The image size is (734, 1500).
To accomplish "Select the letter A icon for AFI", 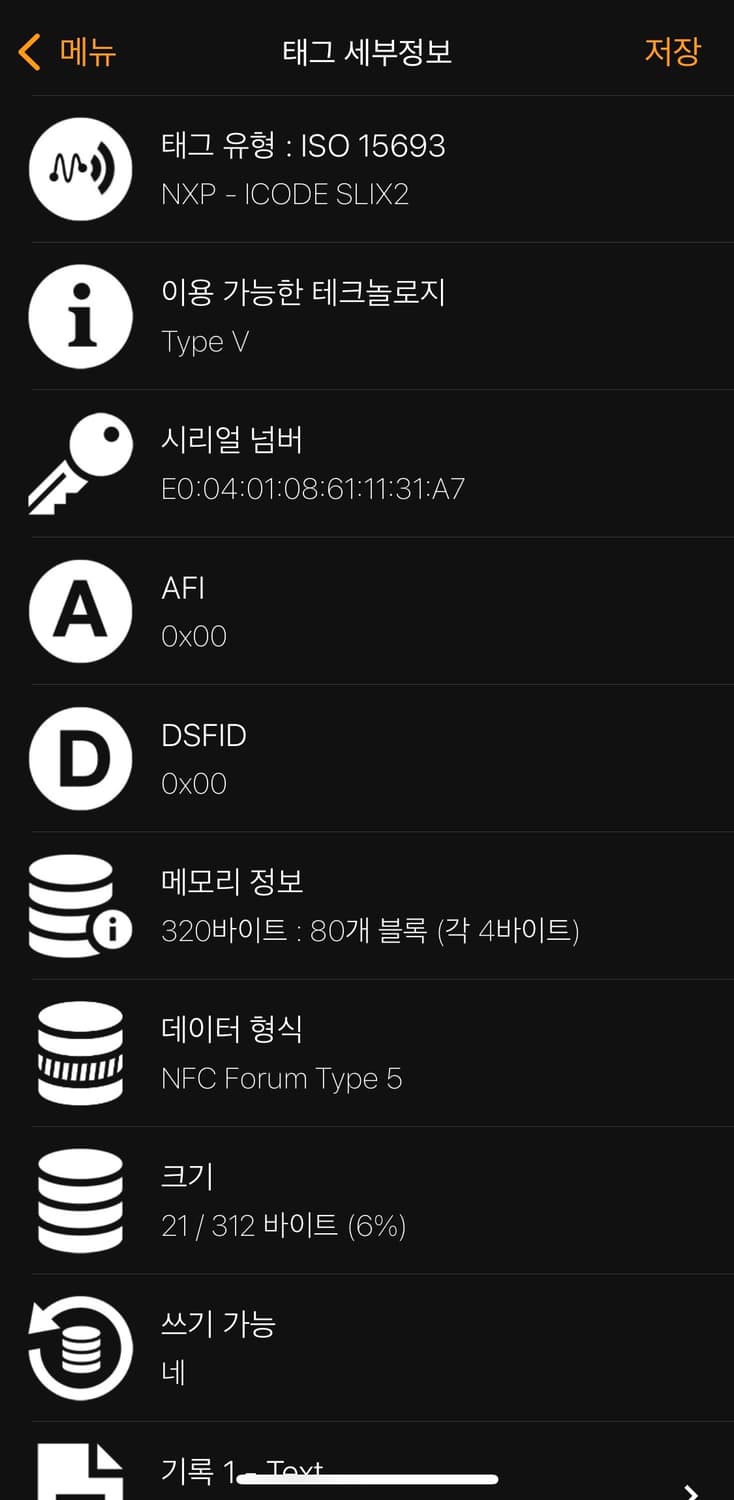I will click(x=80, y=612).
